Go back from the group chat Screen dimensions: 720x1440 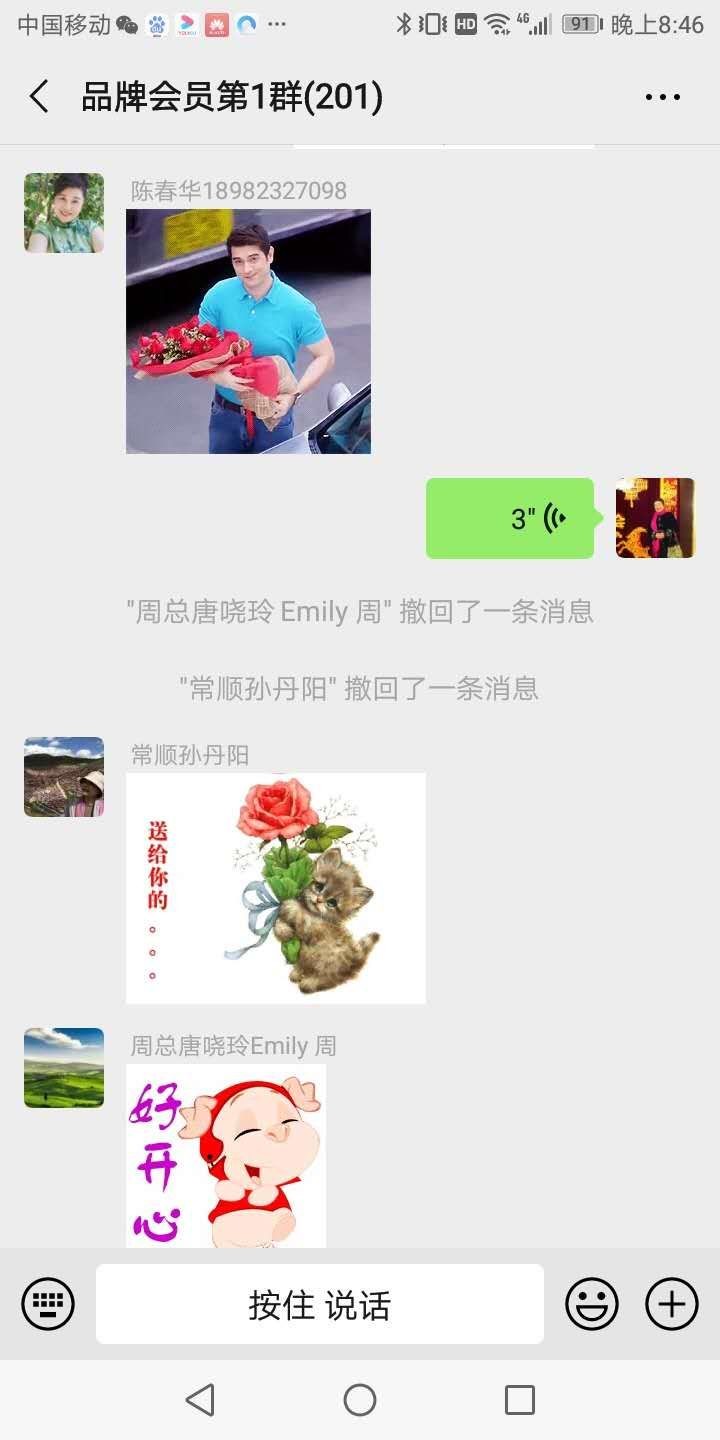click(x=40, y=97)
